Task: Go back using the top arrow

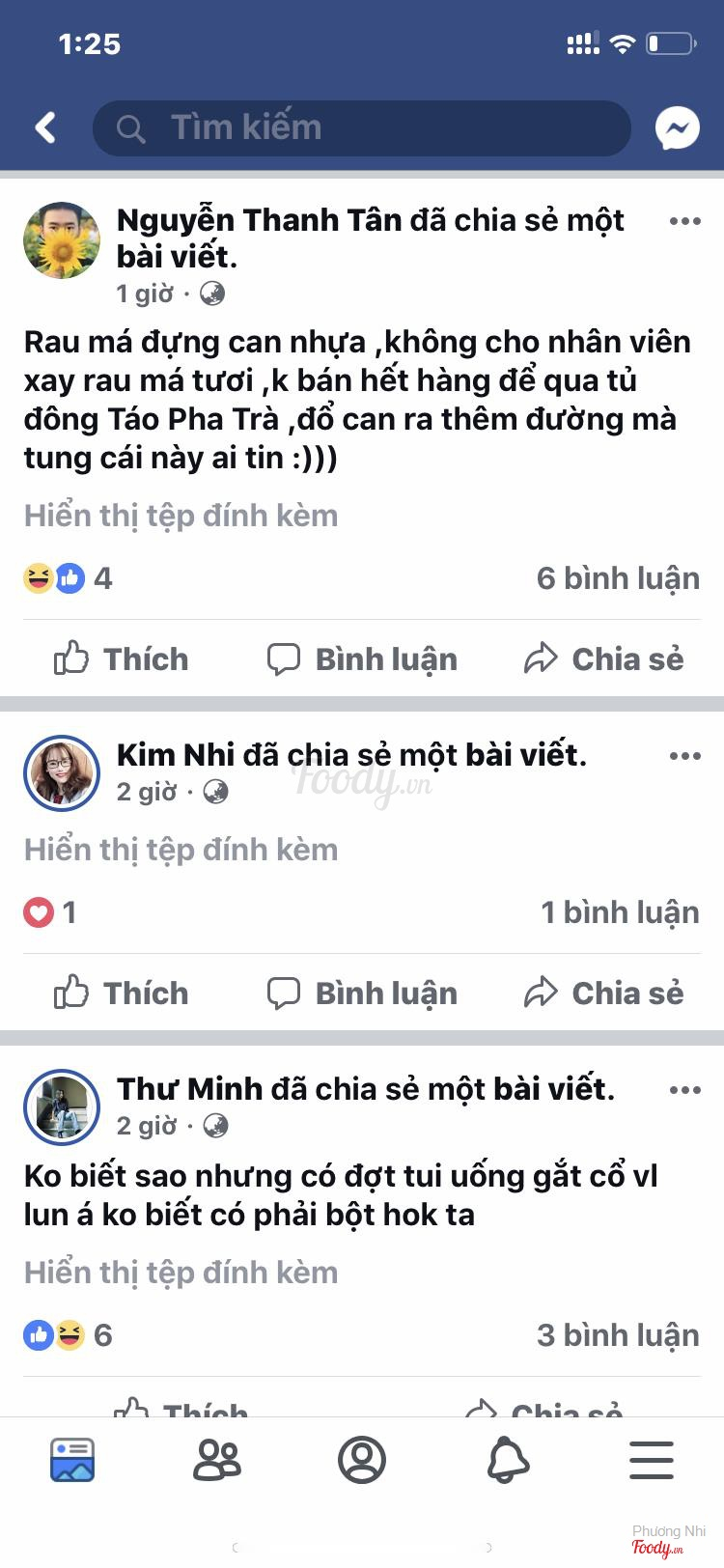Action: 45,127
